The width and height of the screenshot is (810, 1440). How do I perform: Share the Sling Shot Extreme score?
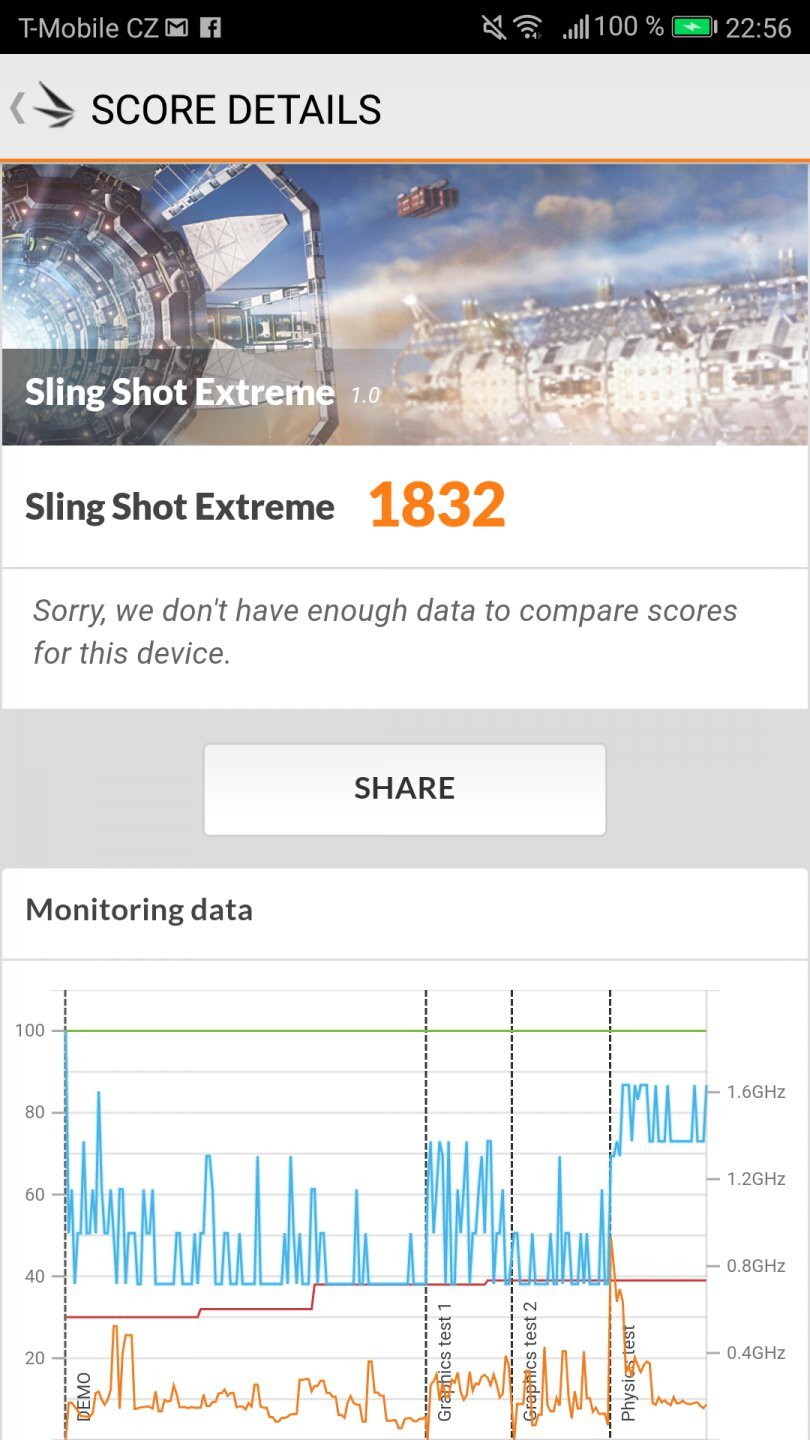click(x=405, y=789)
